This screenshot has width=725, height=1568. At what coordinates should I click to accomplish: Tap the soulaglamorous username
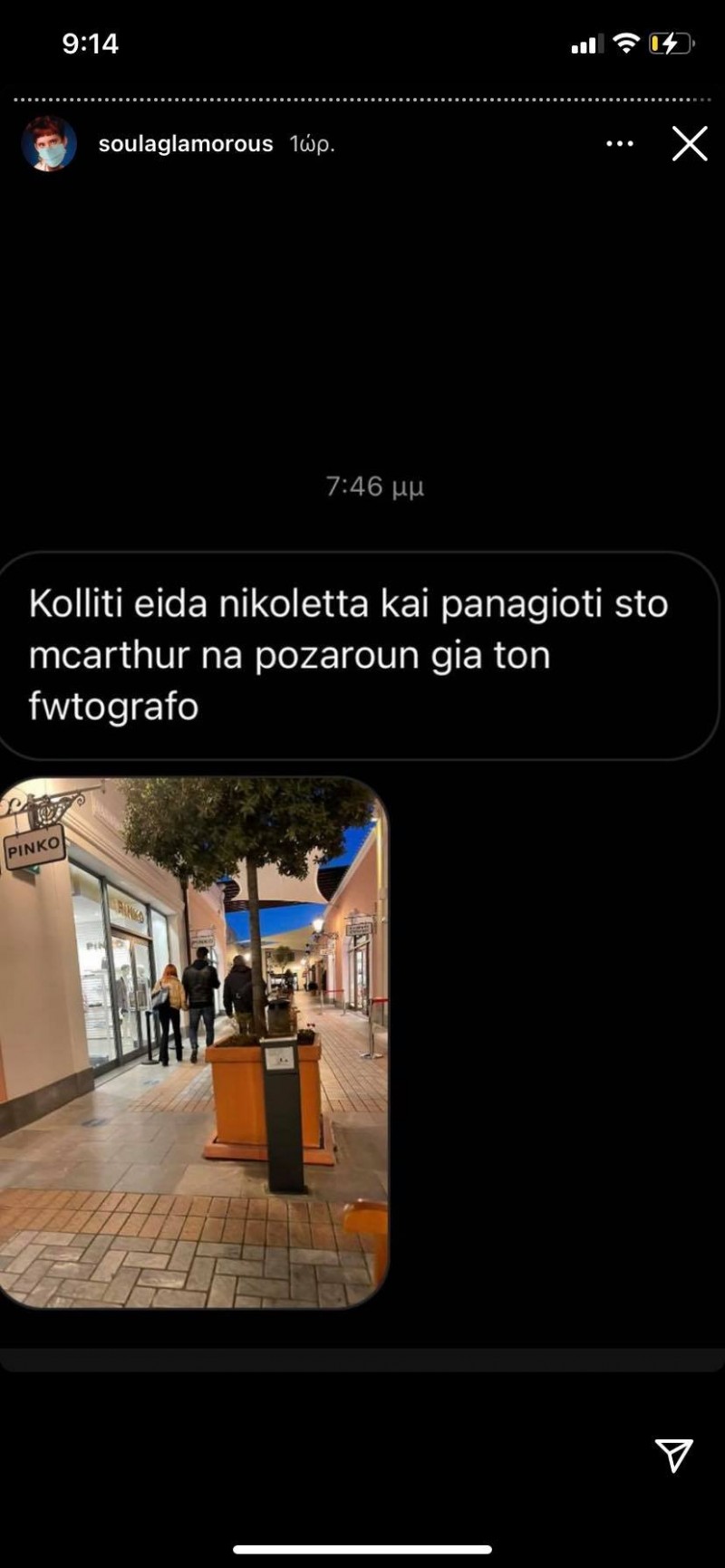(185, 144)
